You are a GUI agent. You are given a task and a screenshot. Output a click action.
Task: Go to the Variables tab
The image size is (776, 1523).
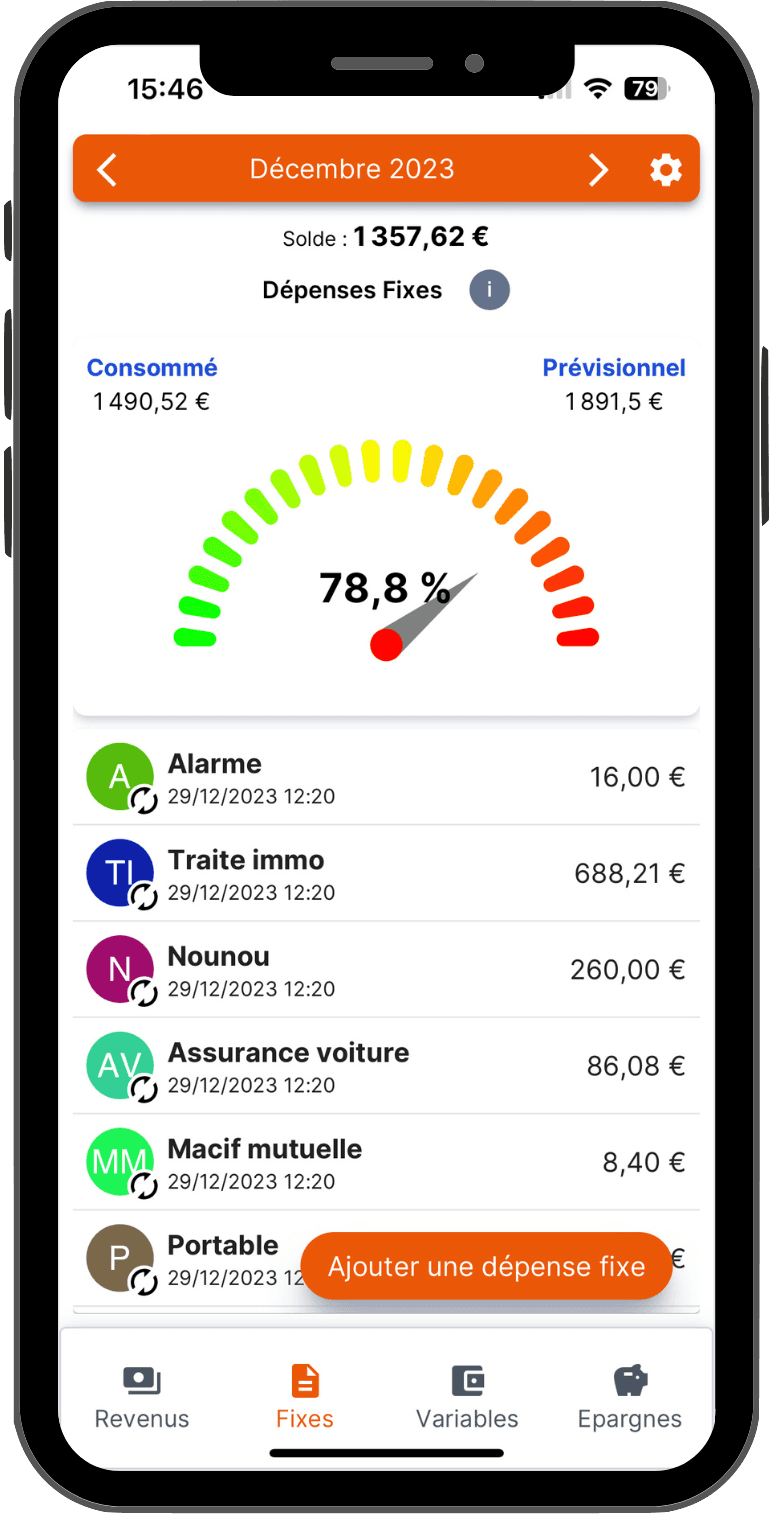point(467,1398)
